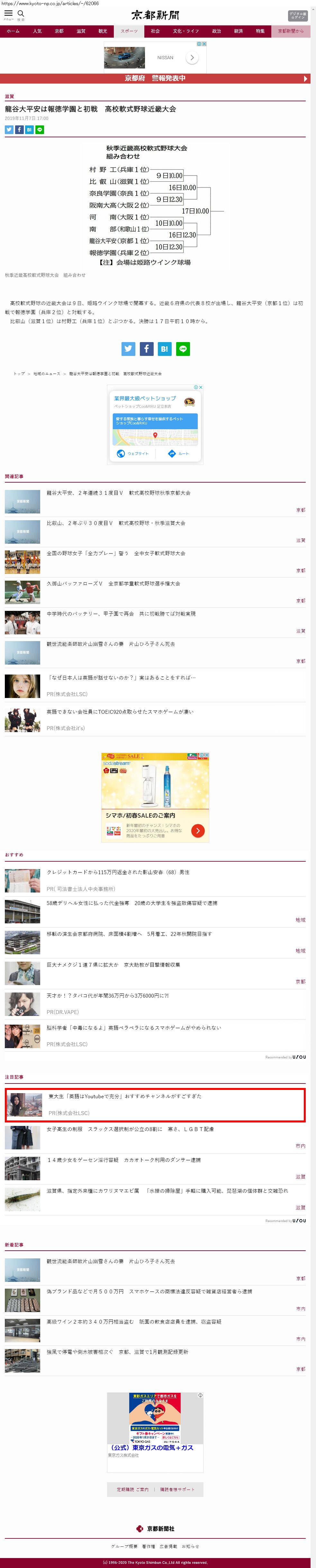
Task: Open the hamburger menu
Action: pyautogui.click(x=9, y=14)
